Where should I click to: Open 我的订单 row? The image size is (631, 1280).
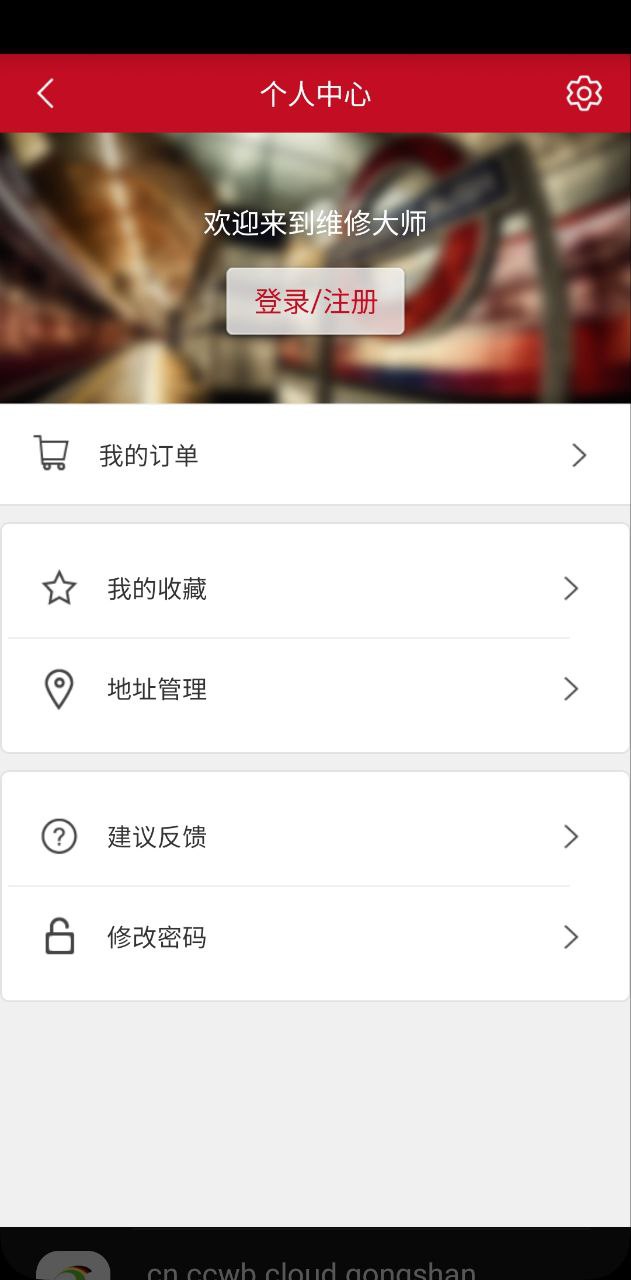click(x=315, y=456)
